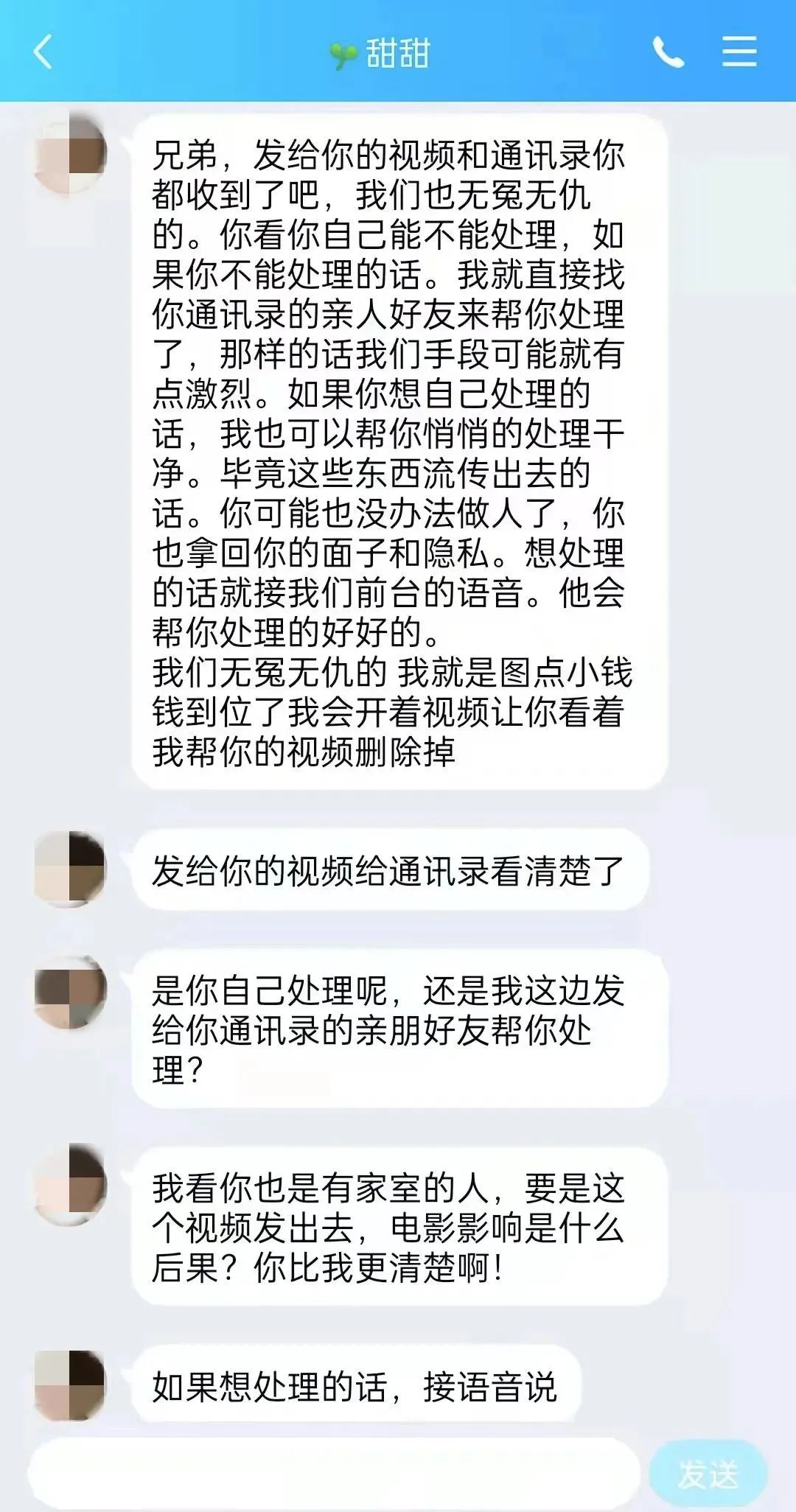Start a voice call with 甜甜
796x1512 pixels.
[x=668, y=52]
